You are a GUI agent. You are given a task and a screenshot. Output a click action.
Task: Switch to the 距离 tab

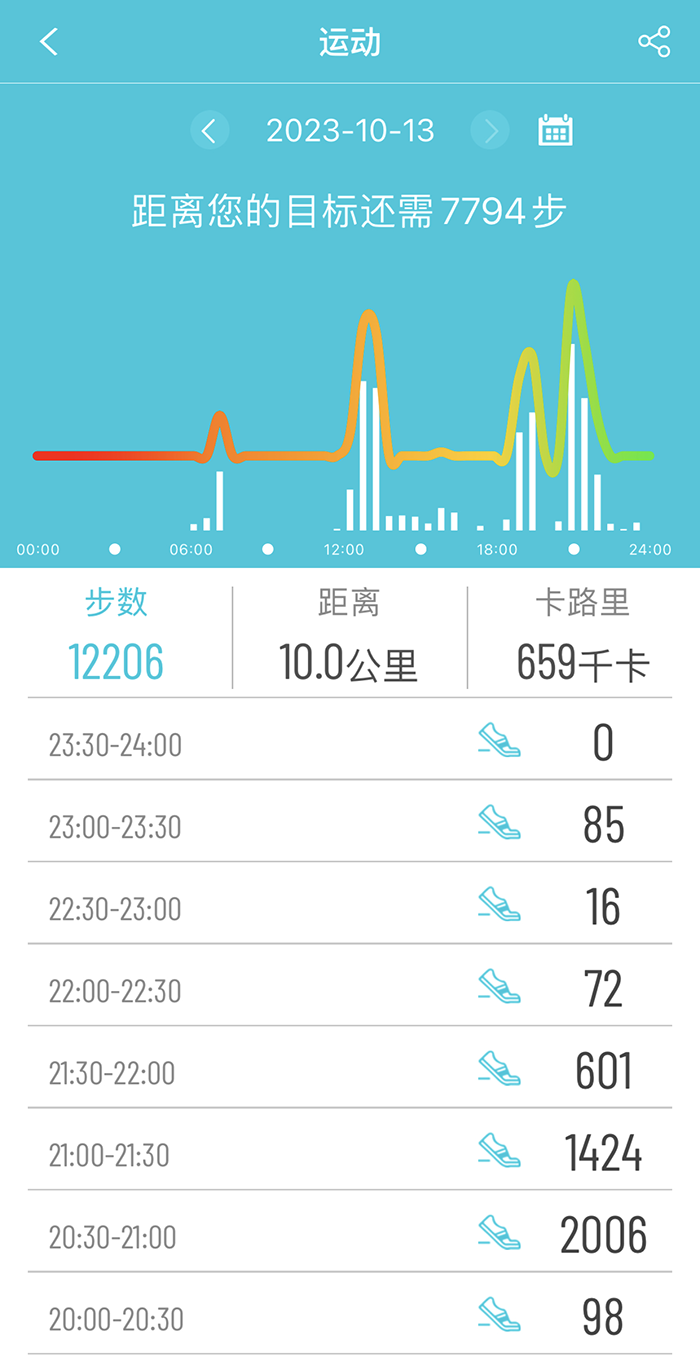pyautogui.click(x=349, y=634)
